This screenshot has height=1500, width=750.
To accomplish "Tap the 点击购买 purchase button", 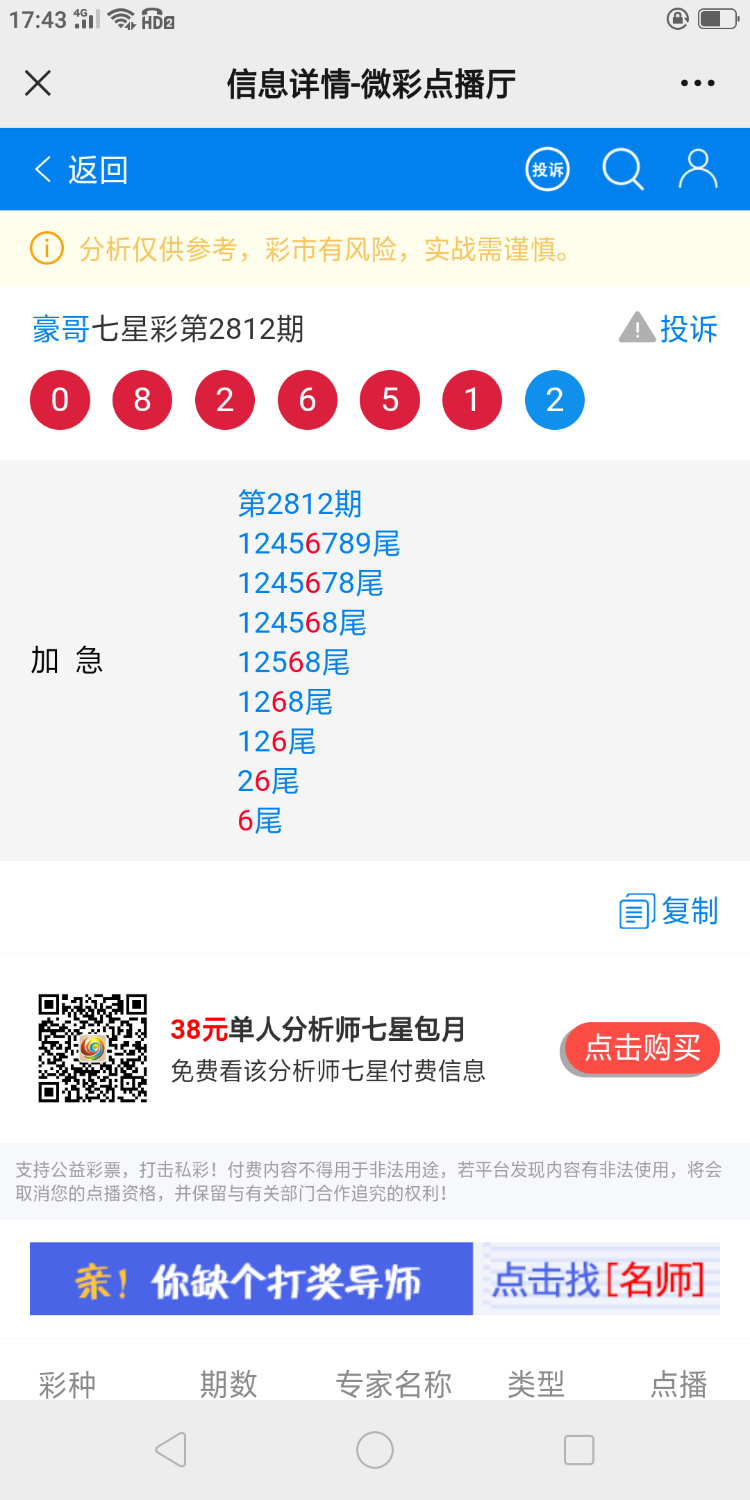I will click(640, 1048).
